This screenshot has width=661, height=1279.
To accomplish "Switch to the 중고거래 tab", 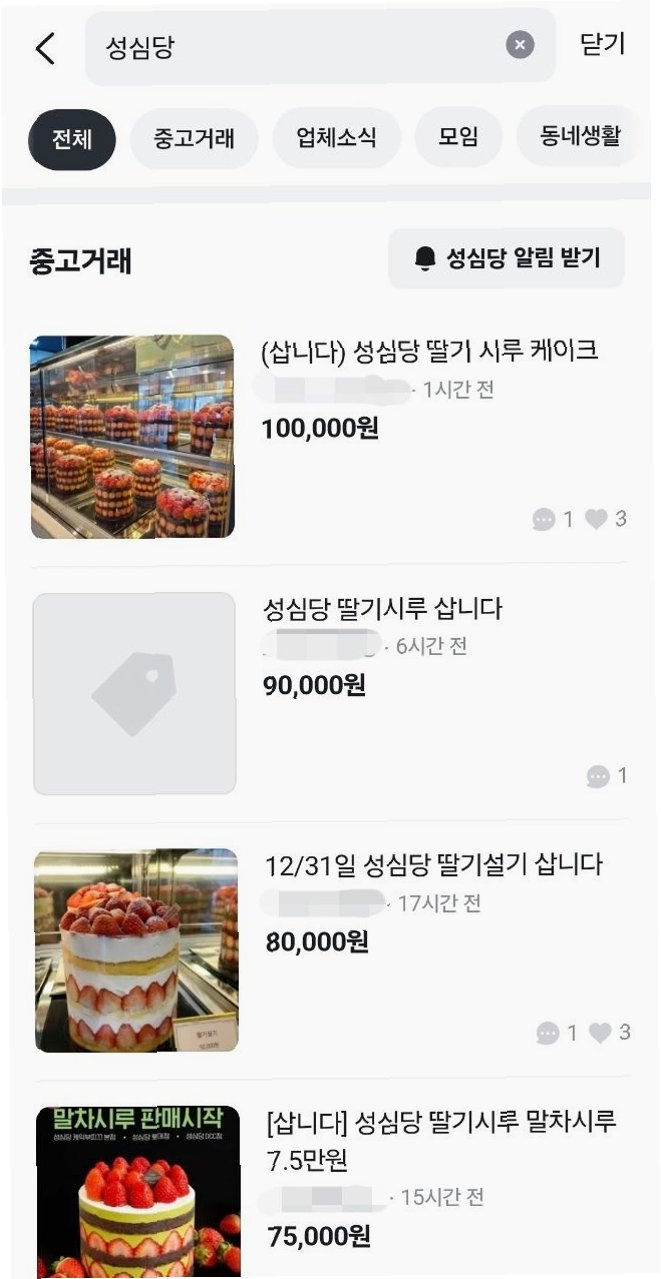I will click(x=194, y=138).
